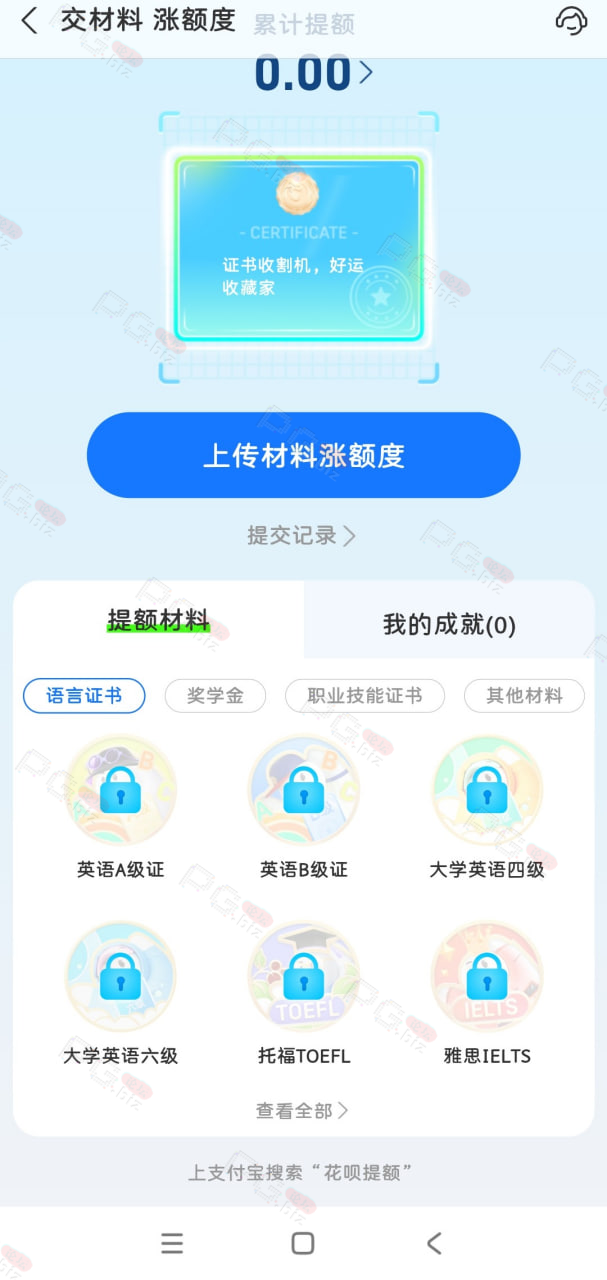Select the 职业技能证书 chip
607x1280 pixels.
(x=365, y=696)
